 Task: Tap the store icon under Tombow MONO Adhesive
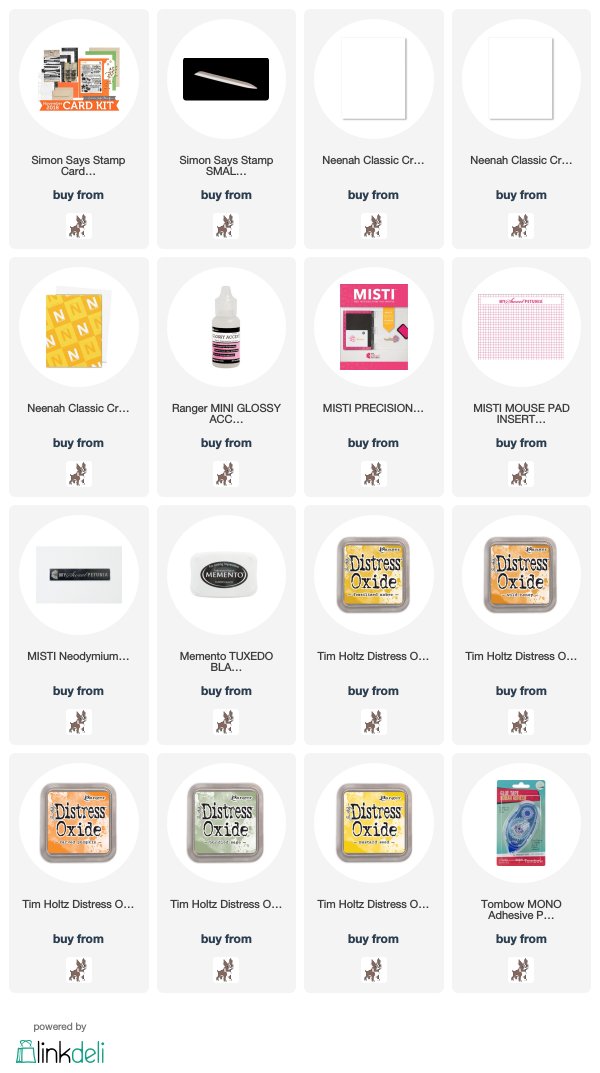[x=521, y=970]
